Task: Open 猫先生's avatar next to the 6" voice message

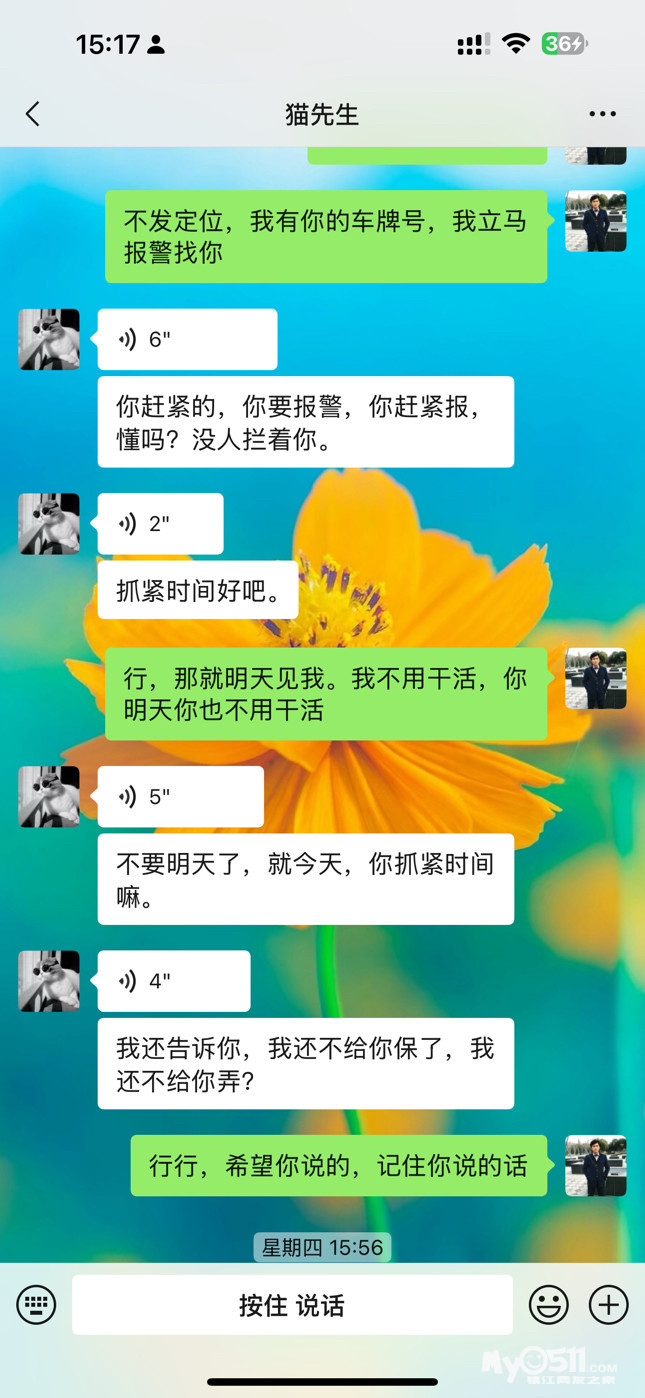Action: click(49, 339)
